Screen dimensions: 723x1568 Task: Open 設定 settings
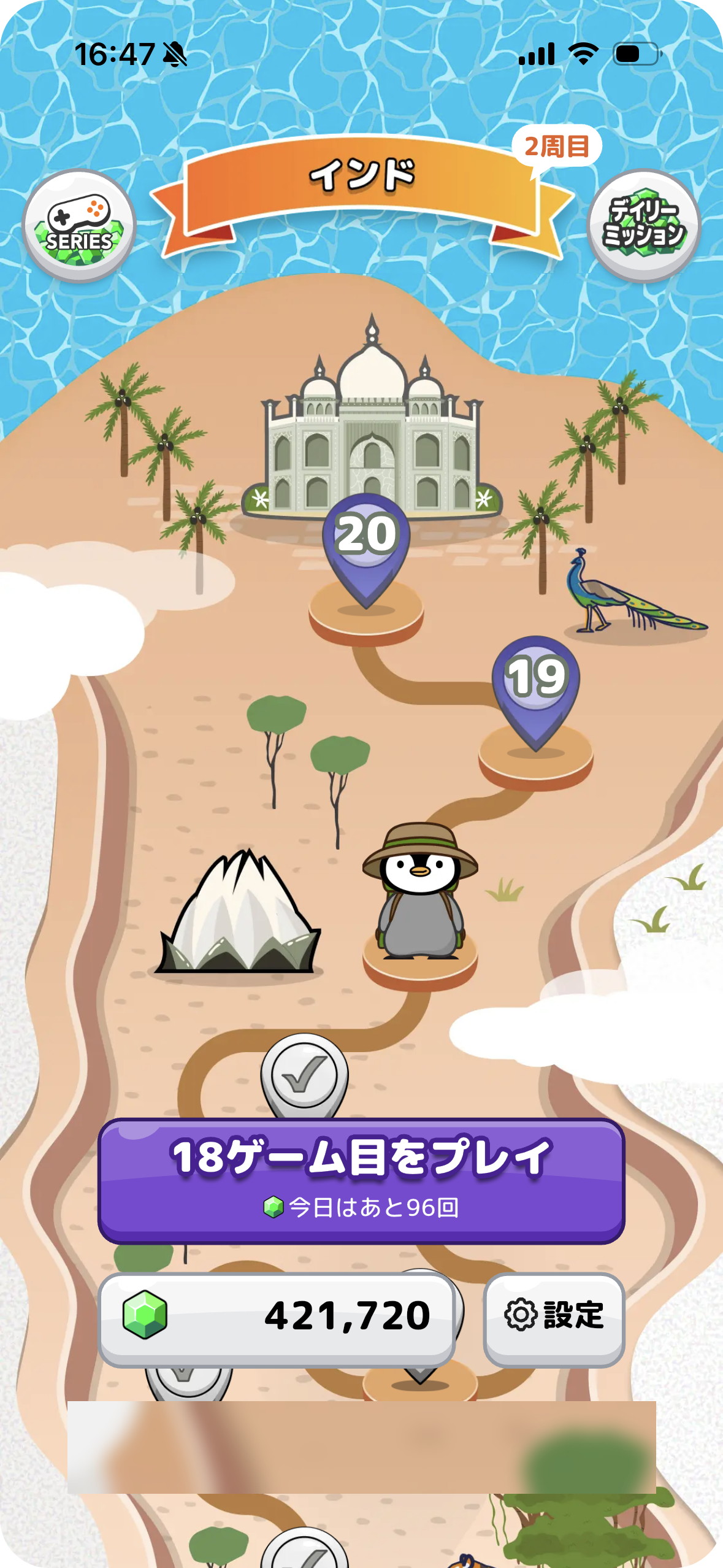click(554, 1319)
